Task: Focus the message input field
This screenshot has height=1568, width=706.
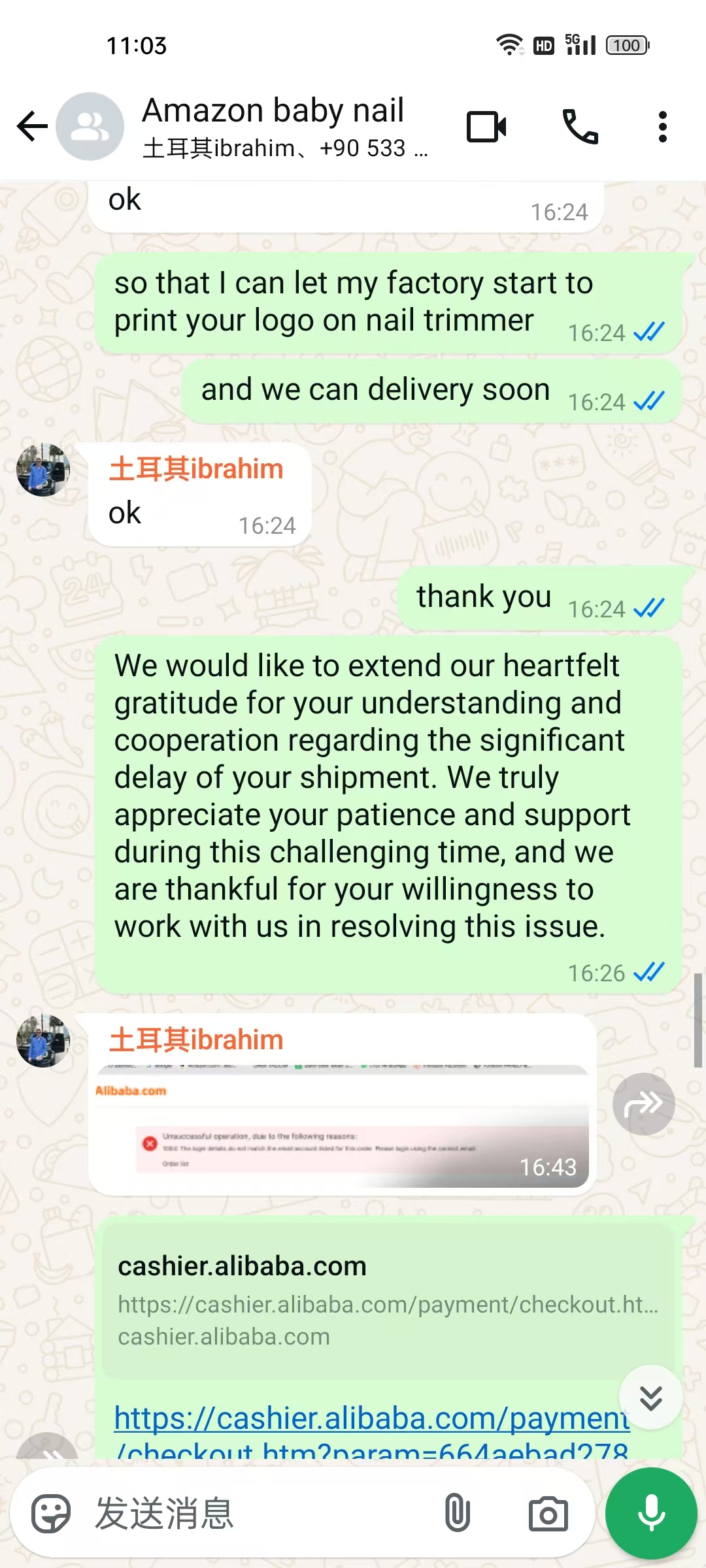Action: (x=261, y=1513)
